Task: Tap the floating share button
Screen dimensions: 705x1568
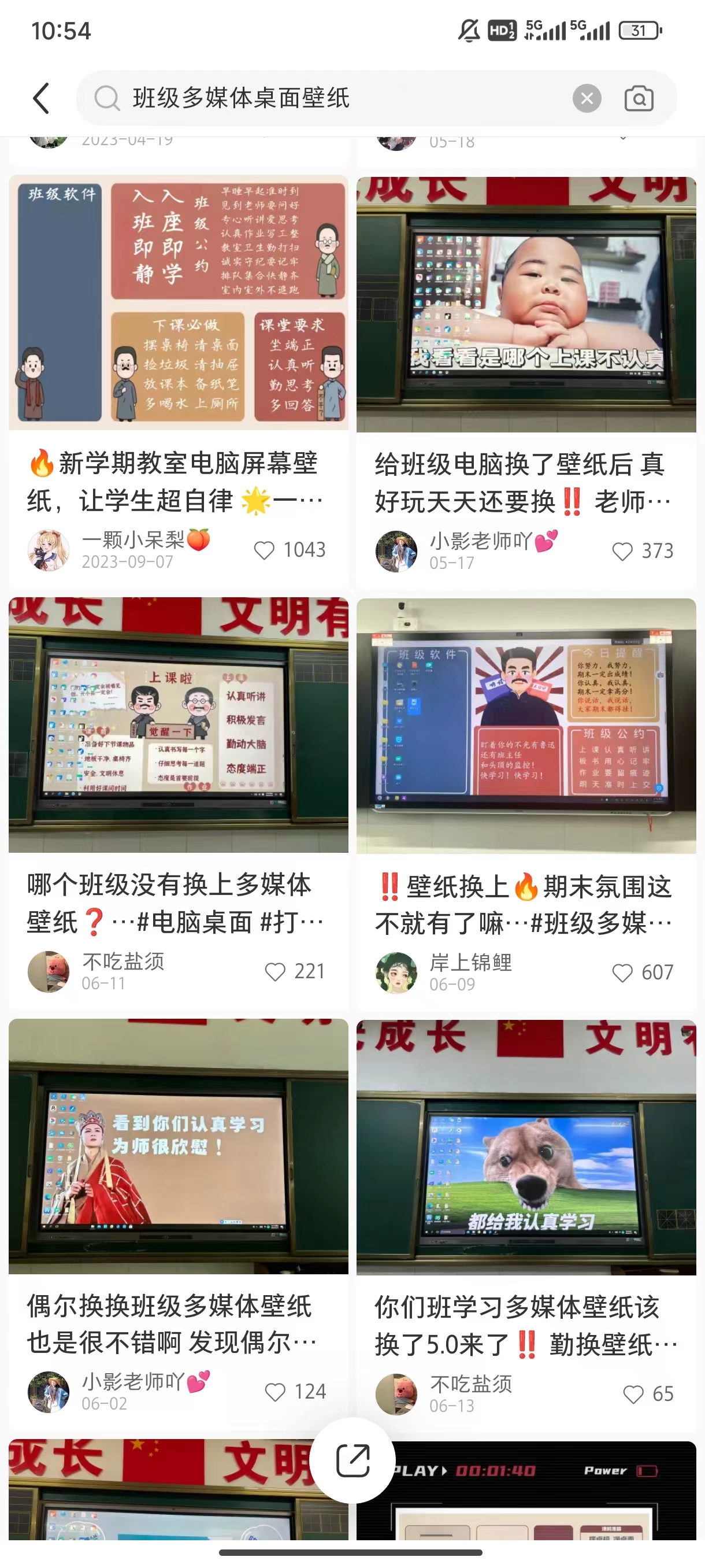Action: [x=353, y=1460]
